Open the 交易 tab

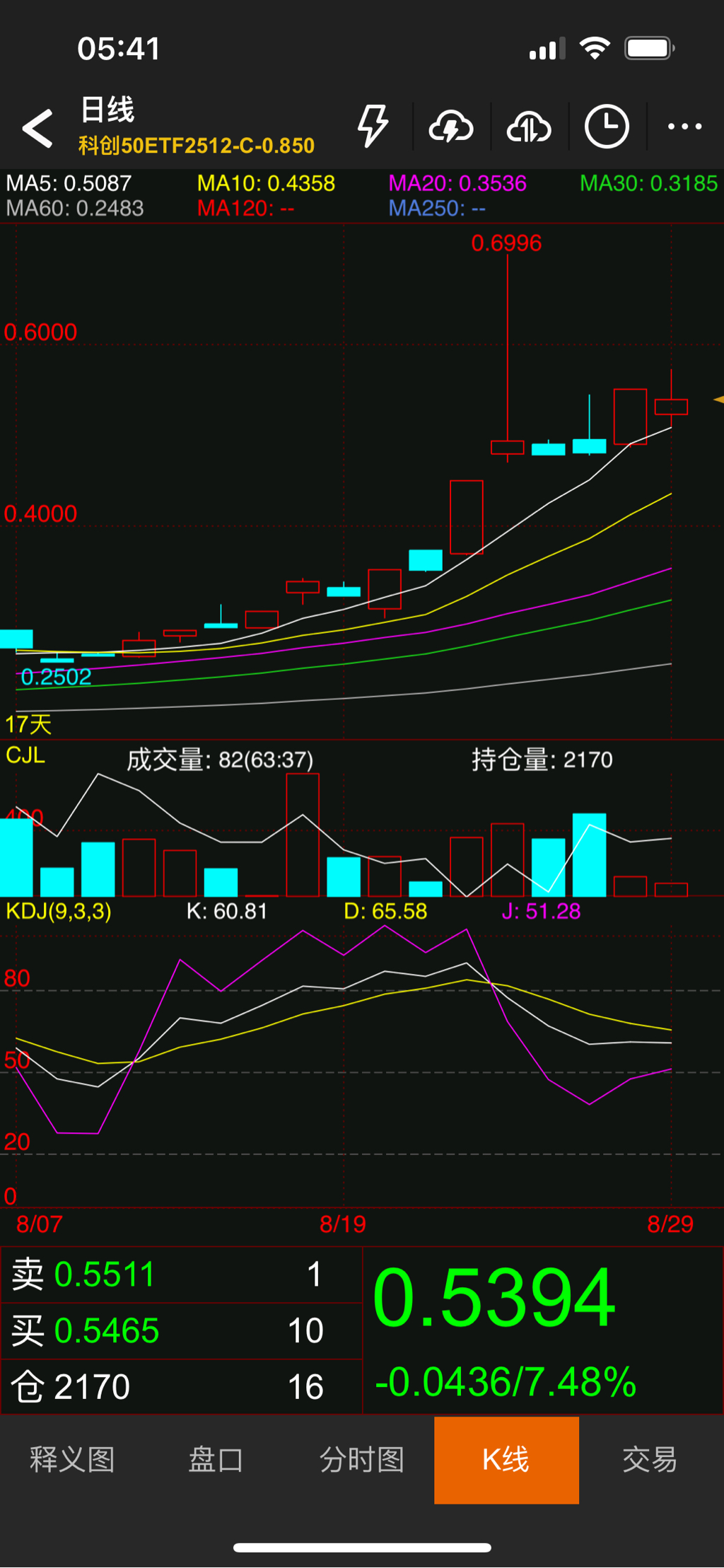click(650, 1460)
